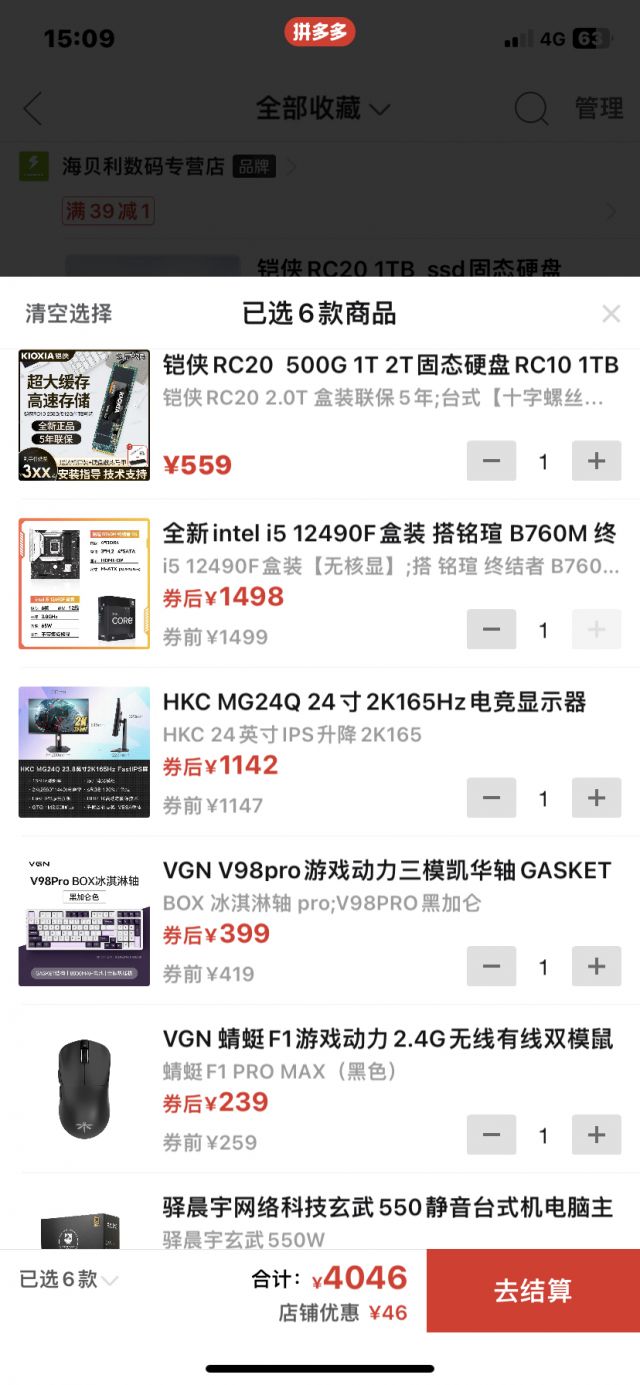
Task: Collapse the 已选6款 selected list
Action: 69,1279
